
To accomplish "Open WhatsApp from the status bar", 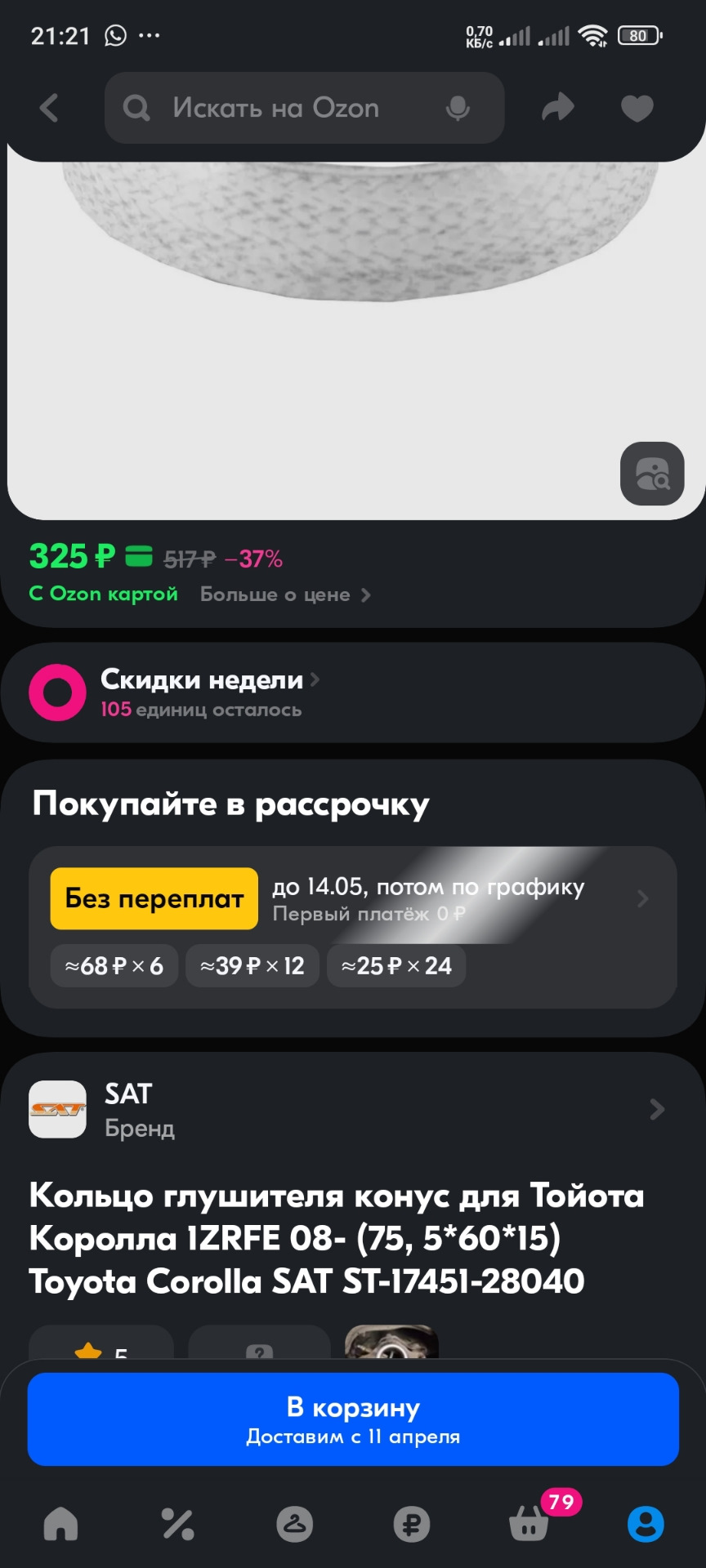I will [x=114, y=34].
